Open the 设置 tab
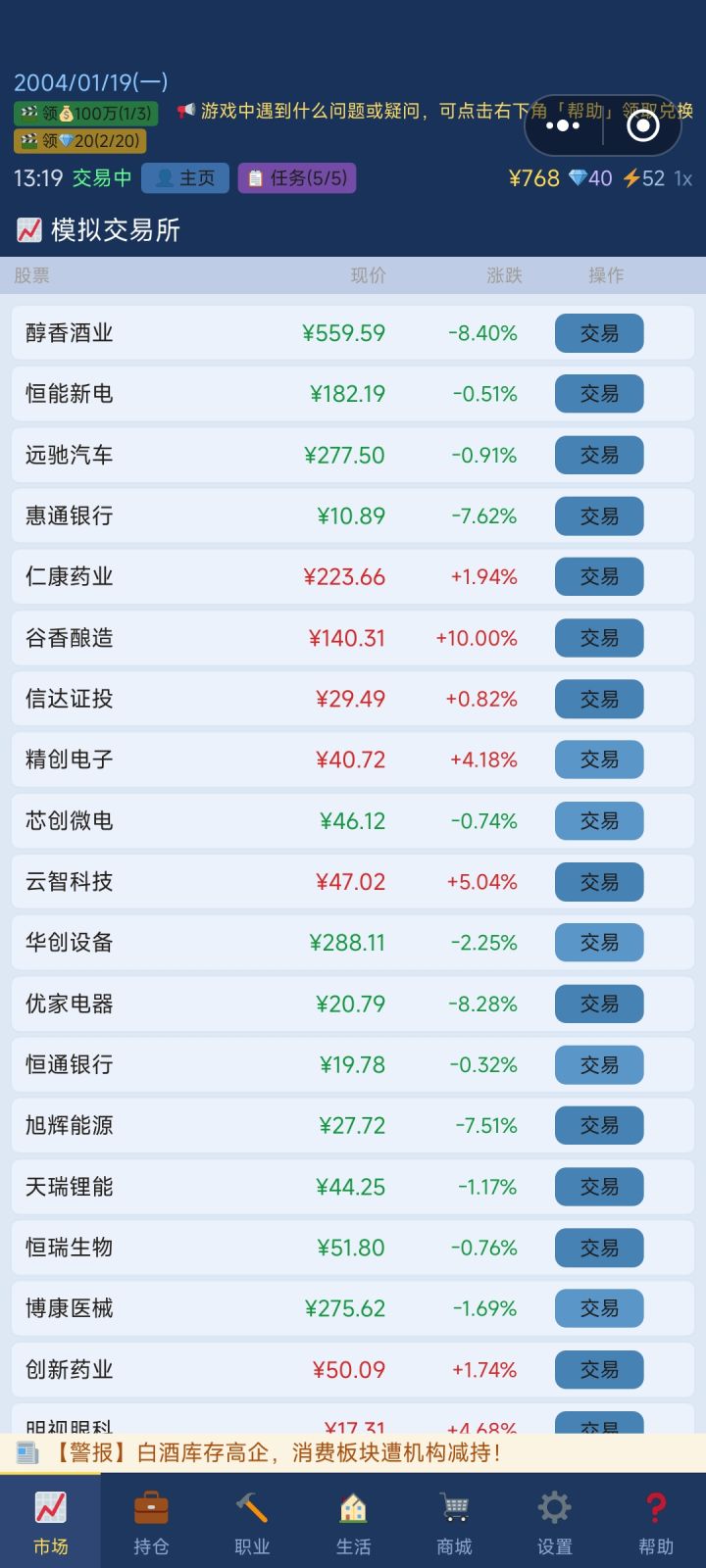The image size is (706, 1568). coord(554,1522)
